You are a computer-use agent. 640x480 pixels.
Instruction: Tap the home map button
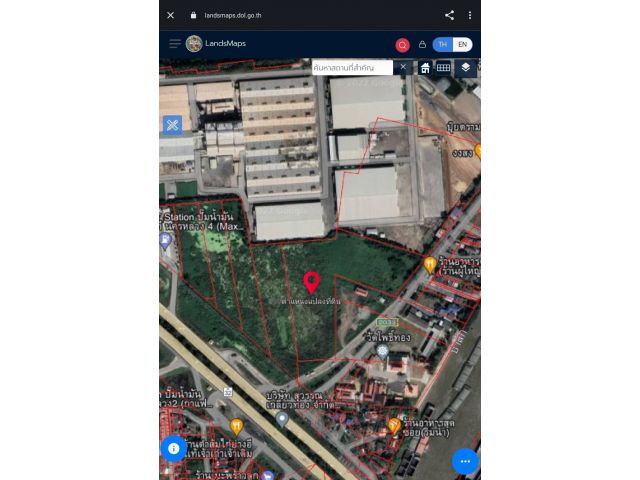coord(425,67)
